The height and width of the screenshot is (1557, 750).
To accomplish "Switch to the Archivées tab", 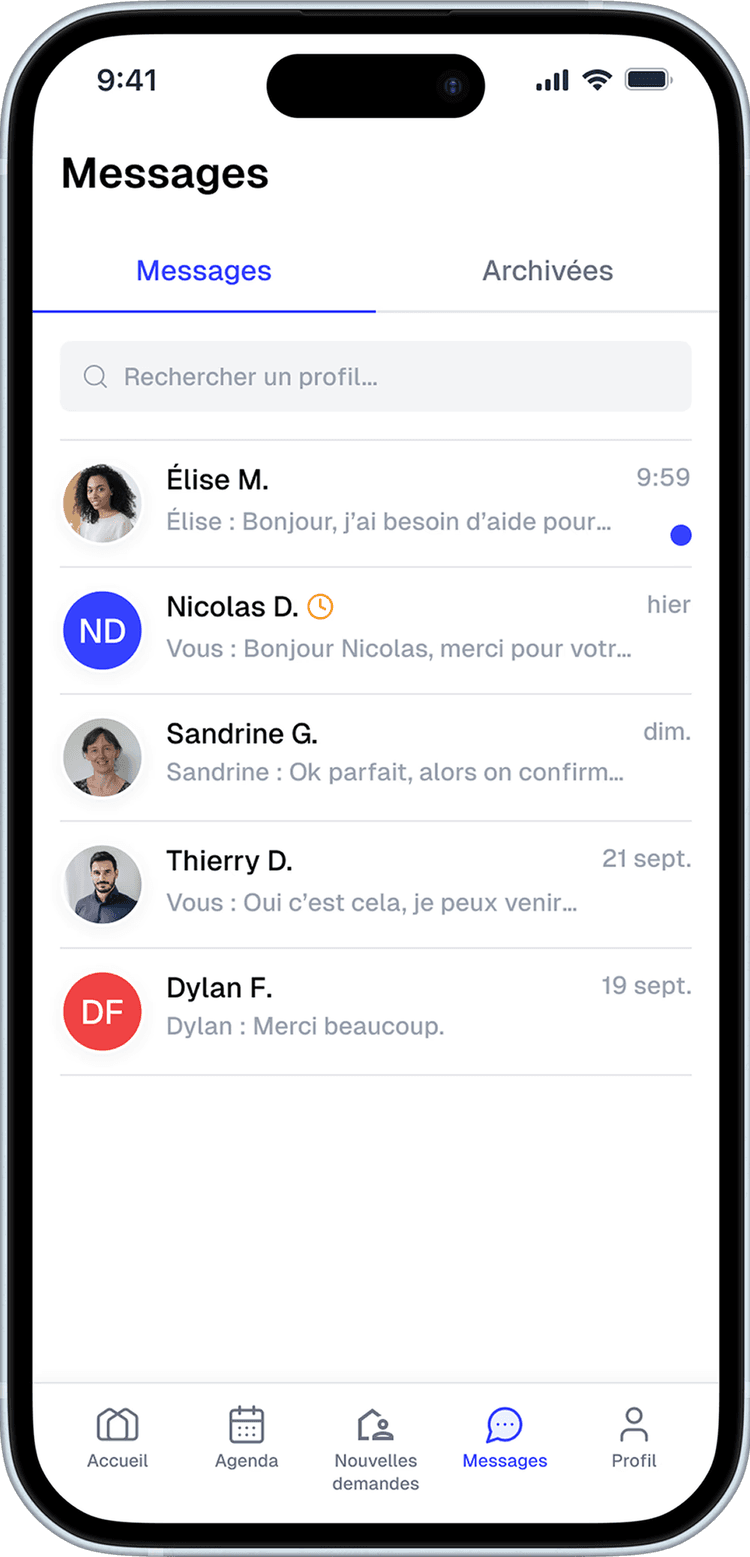I will pos(547,270).
